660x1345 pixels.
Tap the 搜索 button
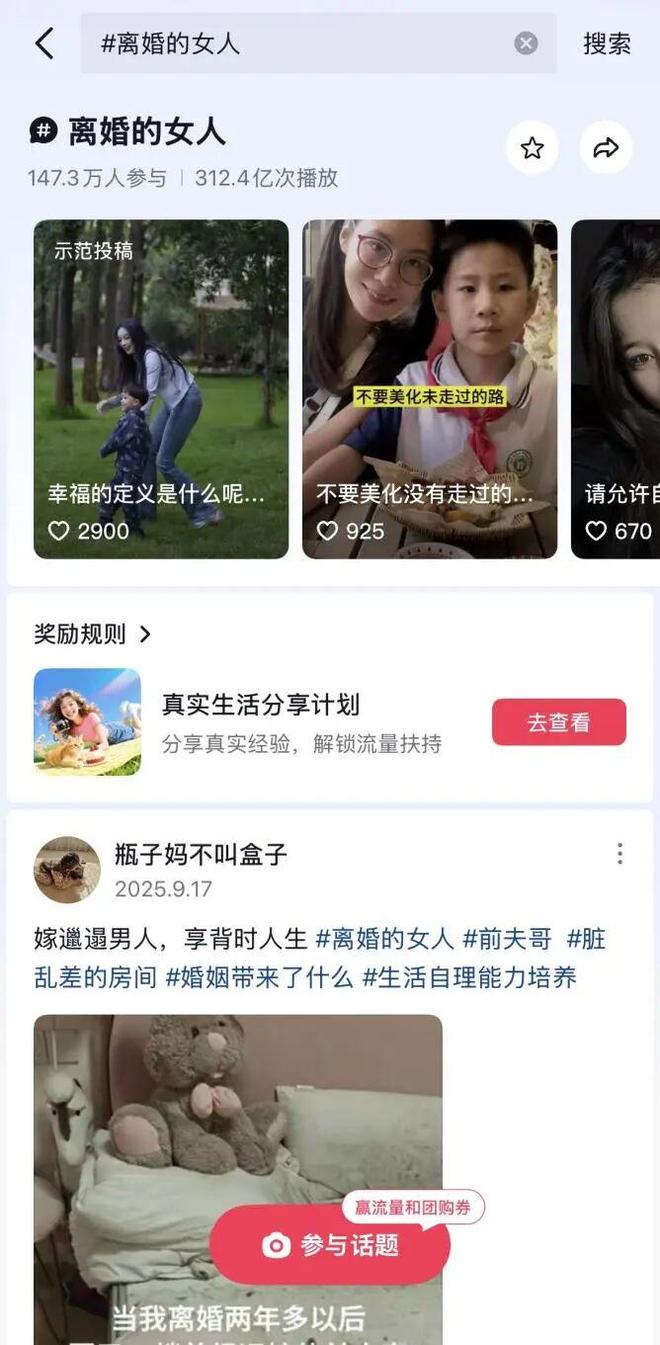pos(607,44)
